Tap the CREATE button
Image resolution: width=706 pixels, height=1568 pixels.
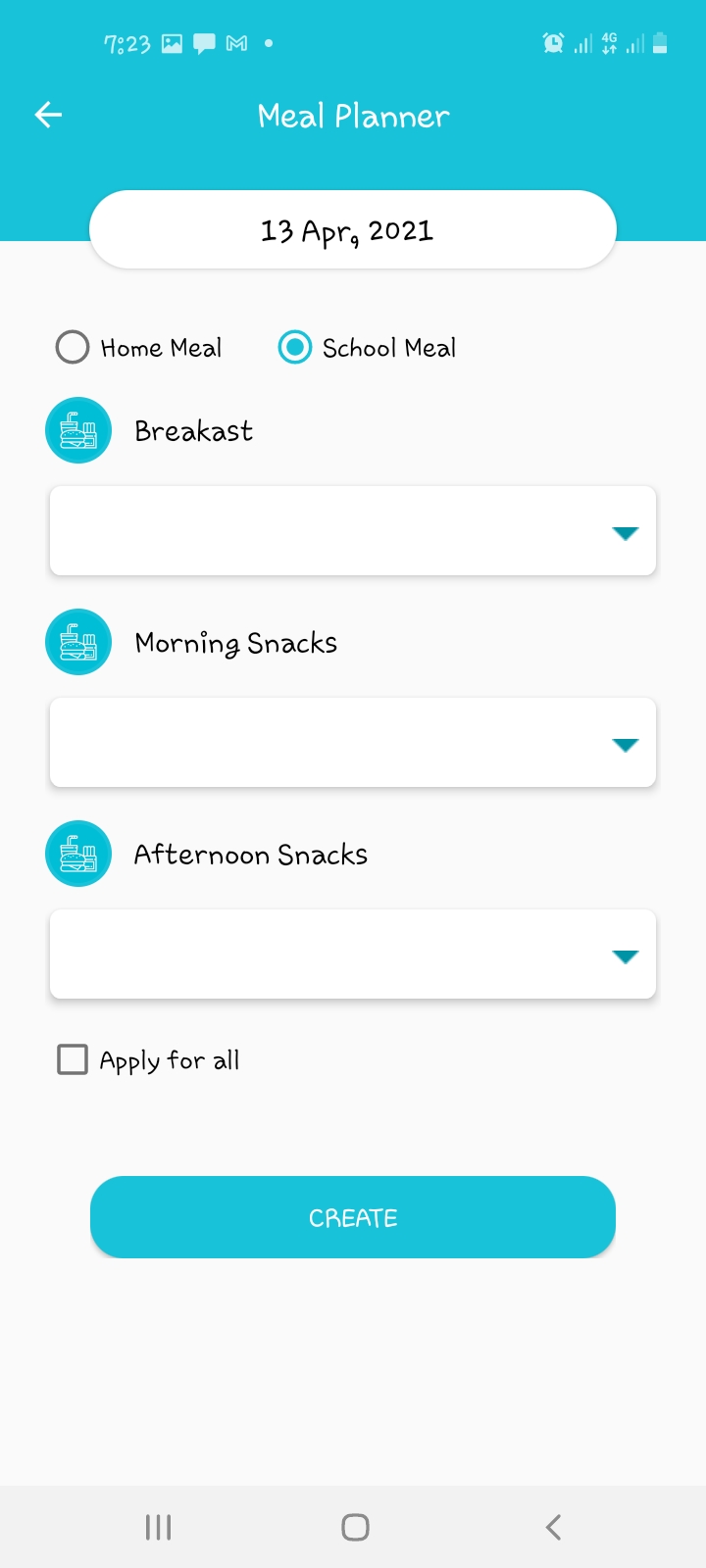[353, 1217]
